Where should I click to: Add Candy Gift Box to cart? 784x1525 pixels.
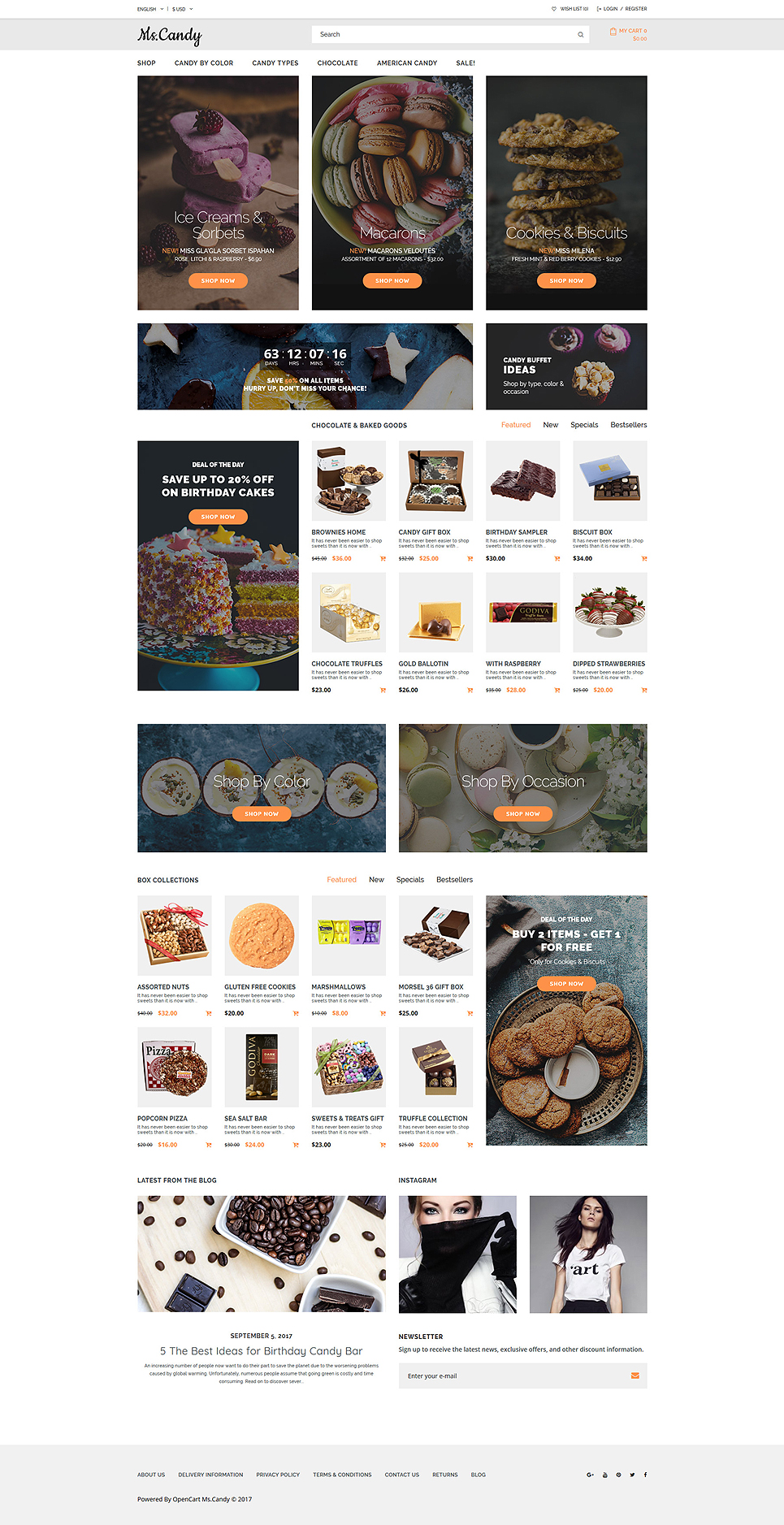[470, 559]
